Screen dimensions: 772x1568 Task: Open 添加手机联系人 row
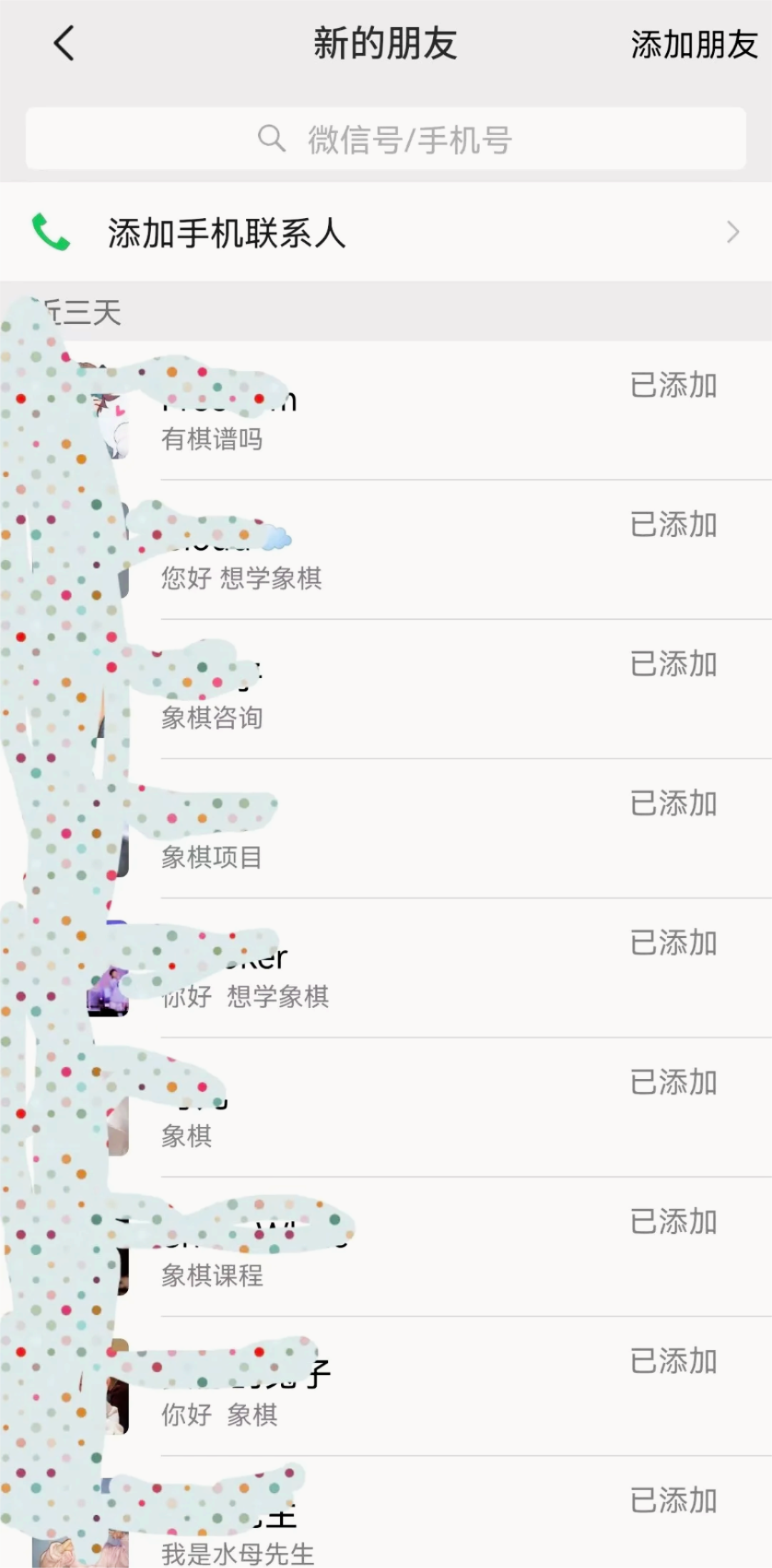tap(386, 232)
